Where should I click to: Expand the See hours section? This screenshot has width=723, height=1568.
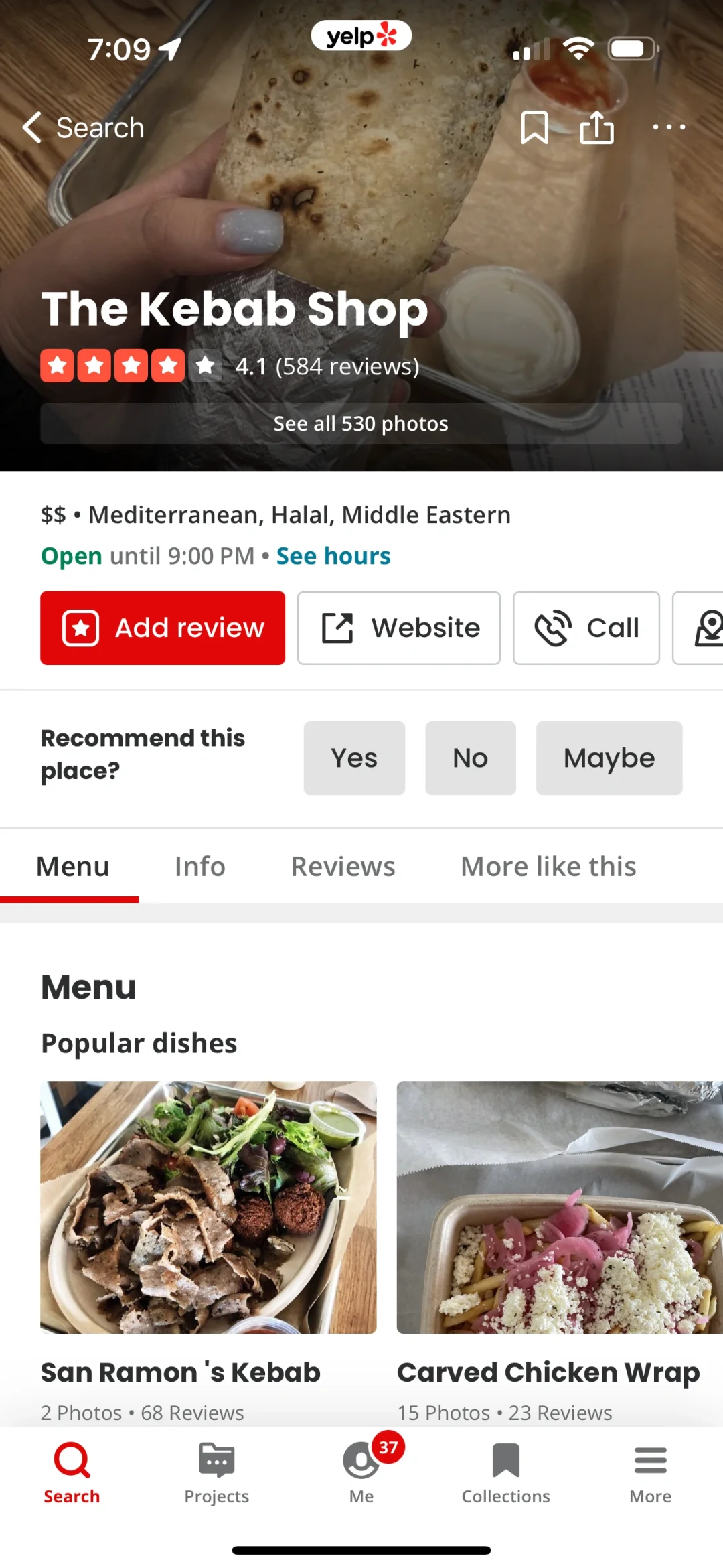coord(333,555)
